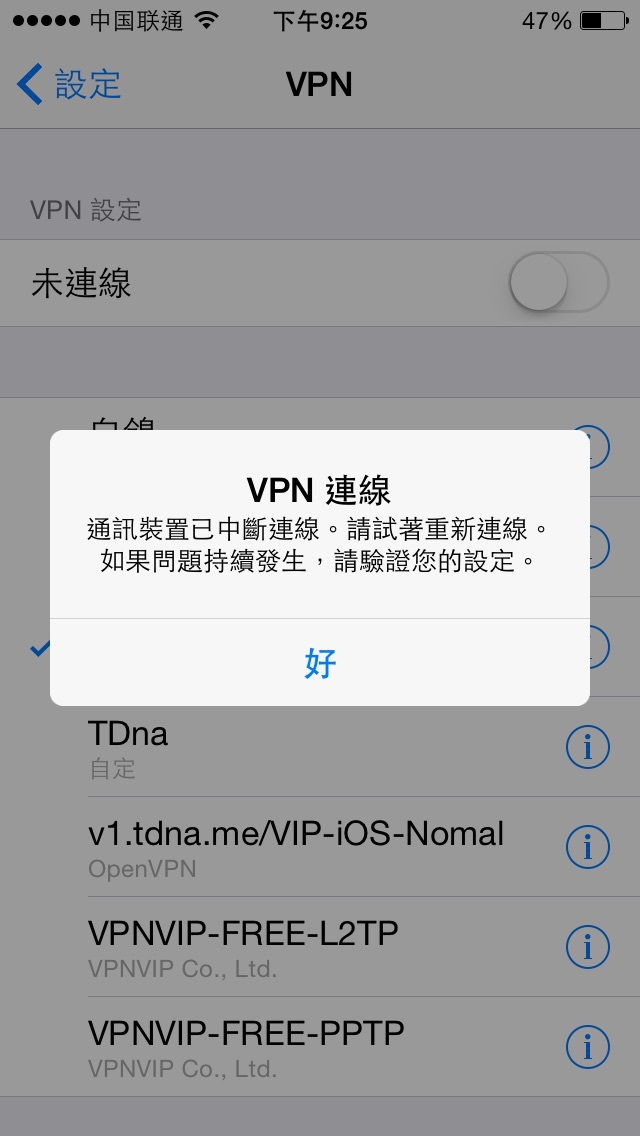Dismiss the VPN alert with 好

point(320,663)
